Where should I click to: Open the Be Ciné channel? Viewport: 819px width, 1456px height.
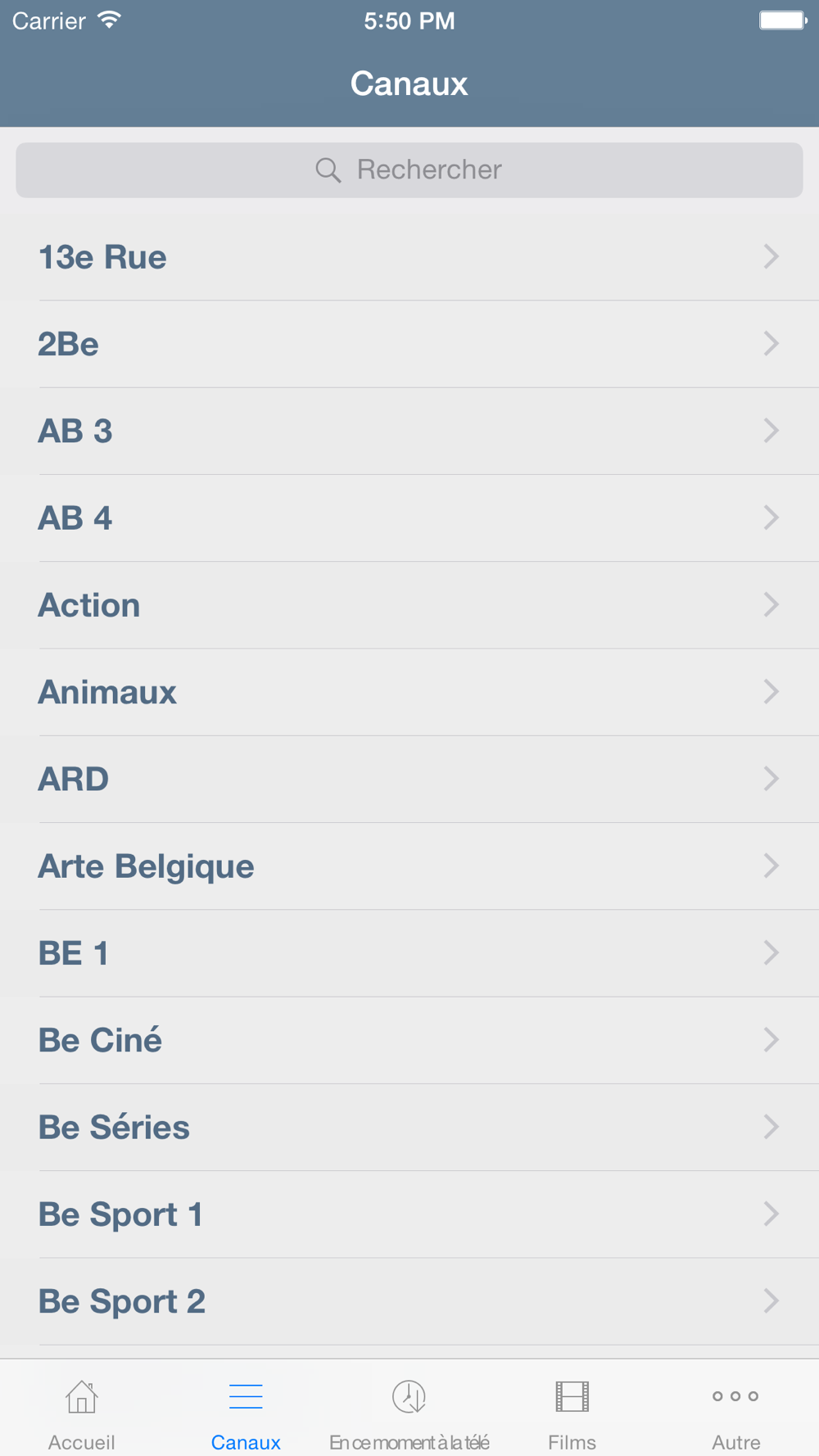409,1040
